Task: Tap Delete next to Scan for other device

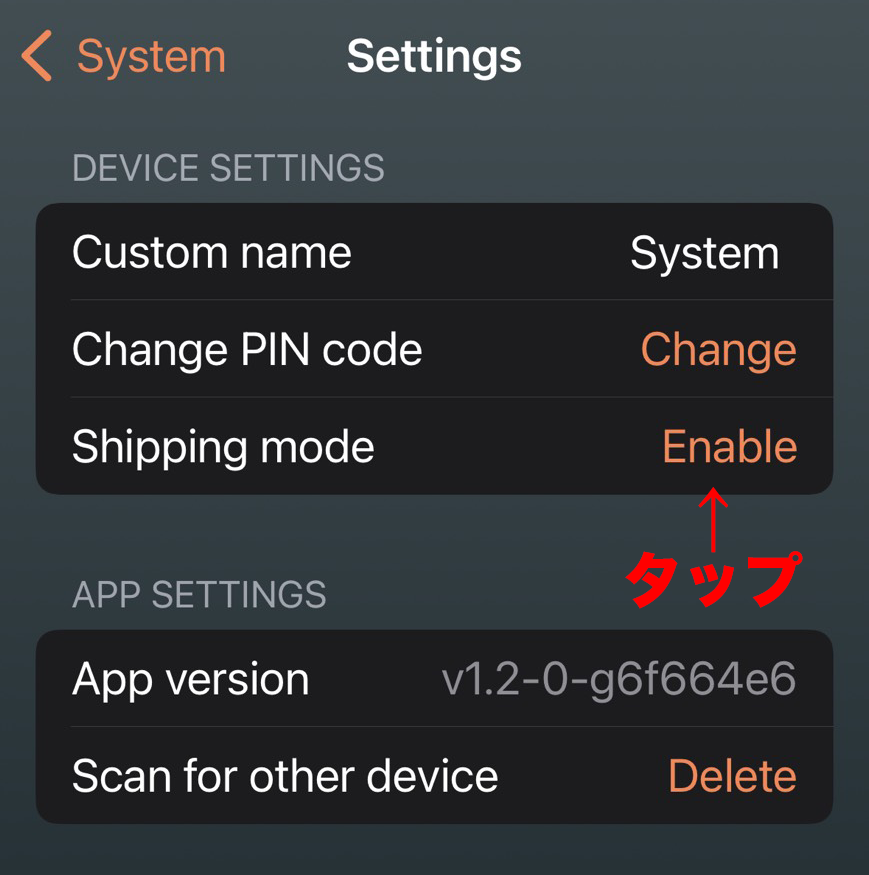Action: (732, 775)
